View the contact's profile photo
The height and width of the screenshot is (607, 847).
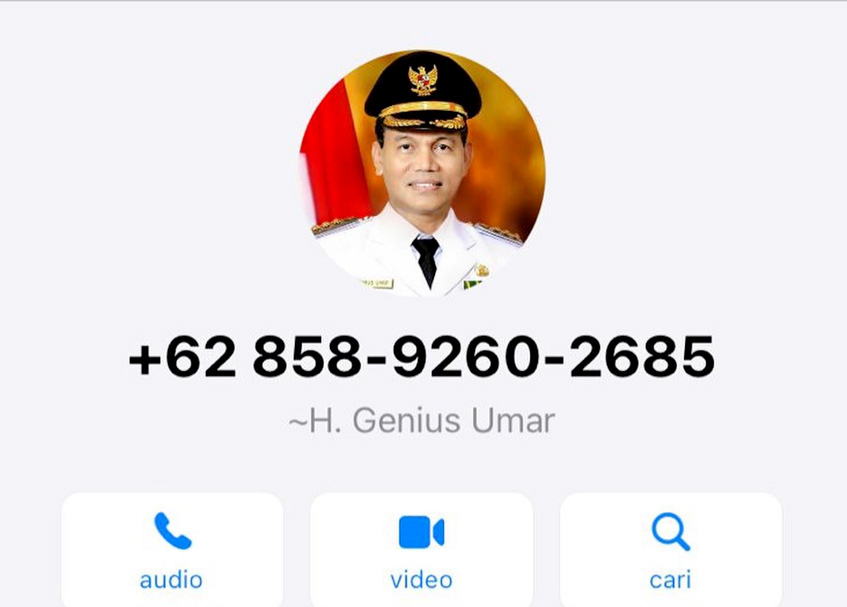422,172
